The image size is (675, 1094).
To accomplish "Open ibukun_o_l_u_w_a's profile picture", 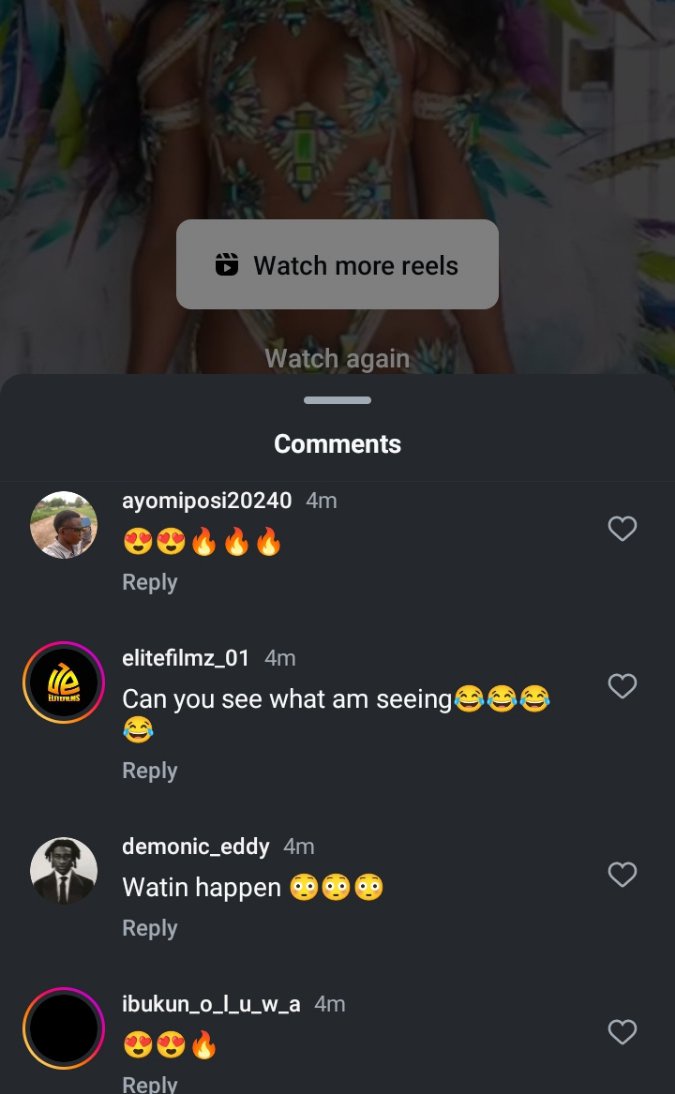I will [64, 1028].
